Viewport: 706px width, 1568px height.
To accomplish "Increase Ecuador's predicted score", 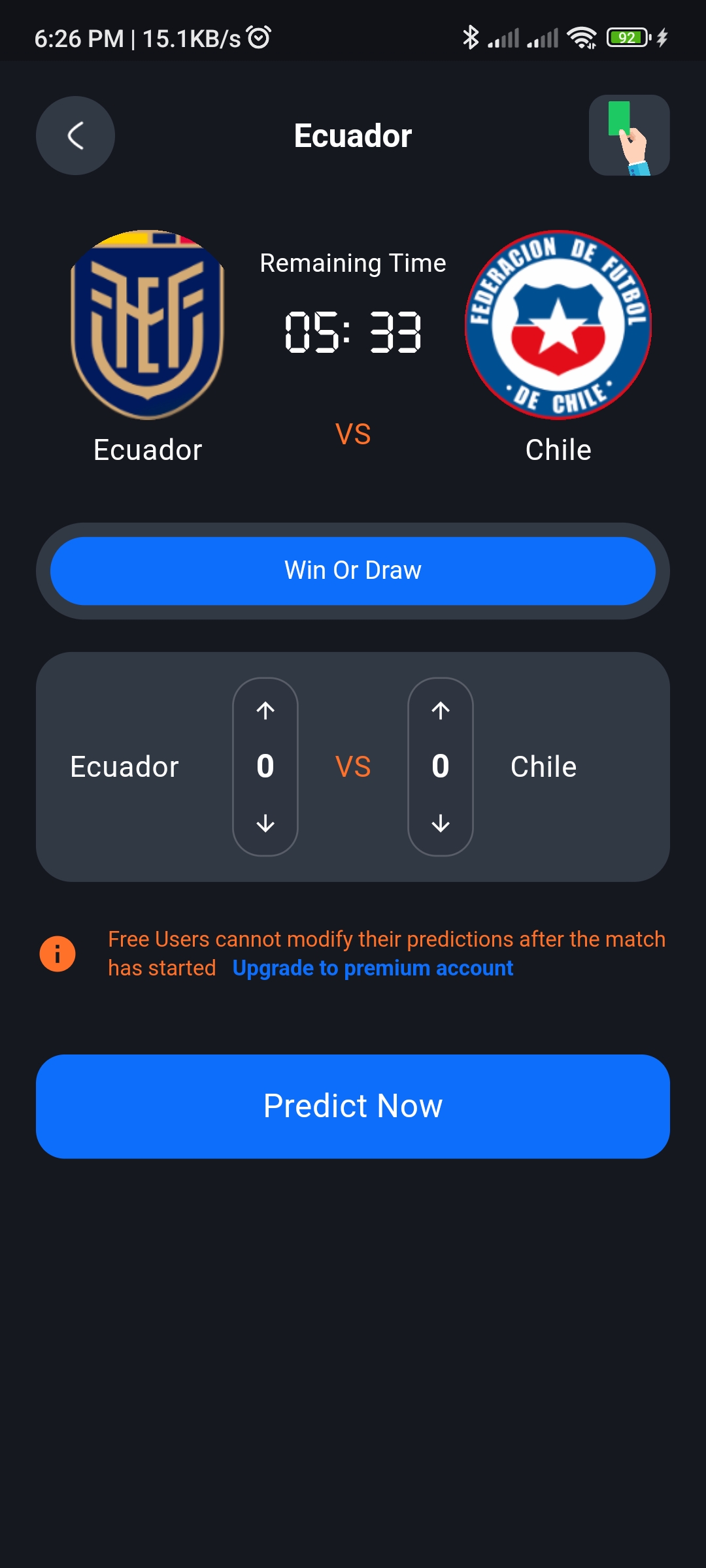I will click(265, 711).
